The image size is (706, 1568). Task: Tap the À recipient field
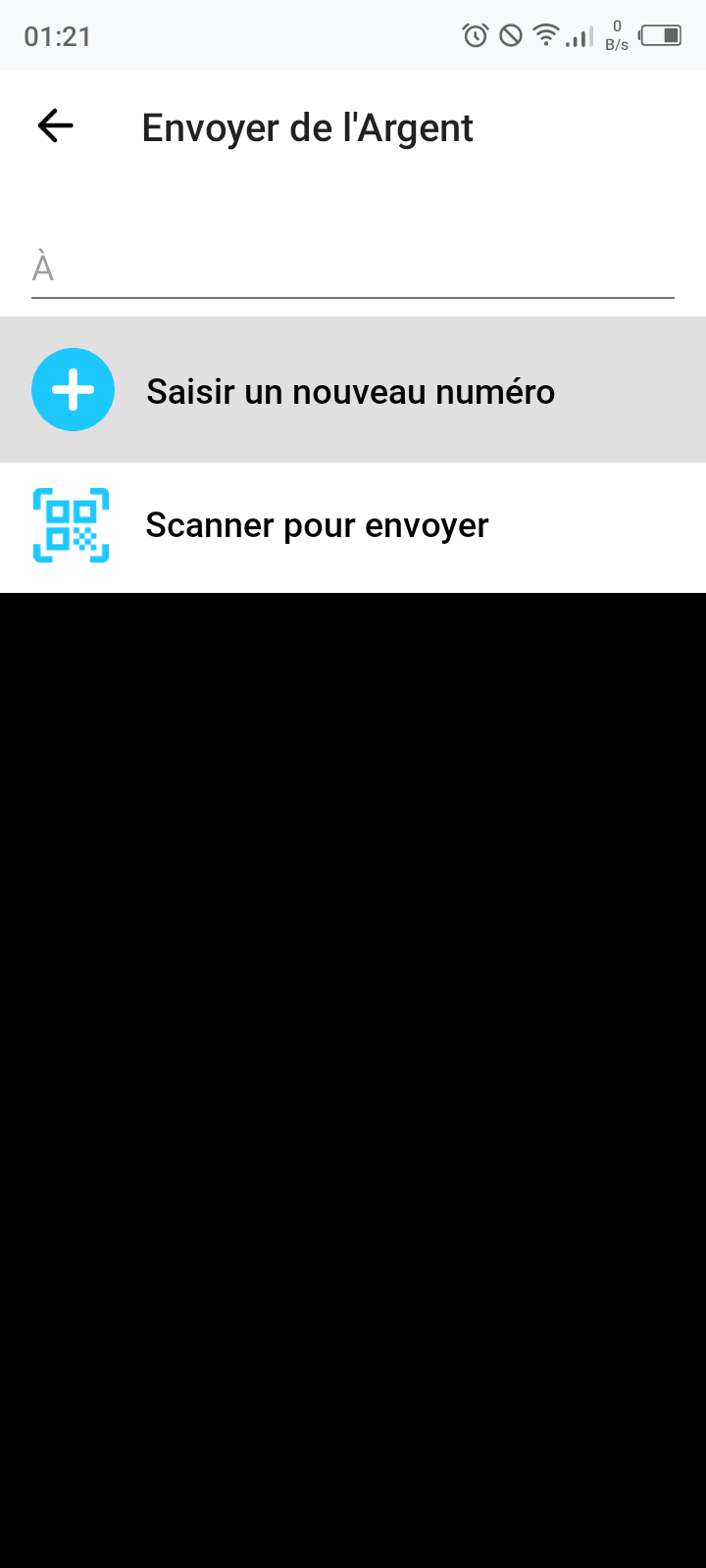point(353,268)
